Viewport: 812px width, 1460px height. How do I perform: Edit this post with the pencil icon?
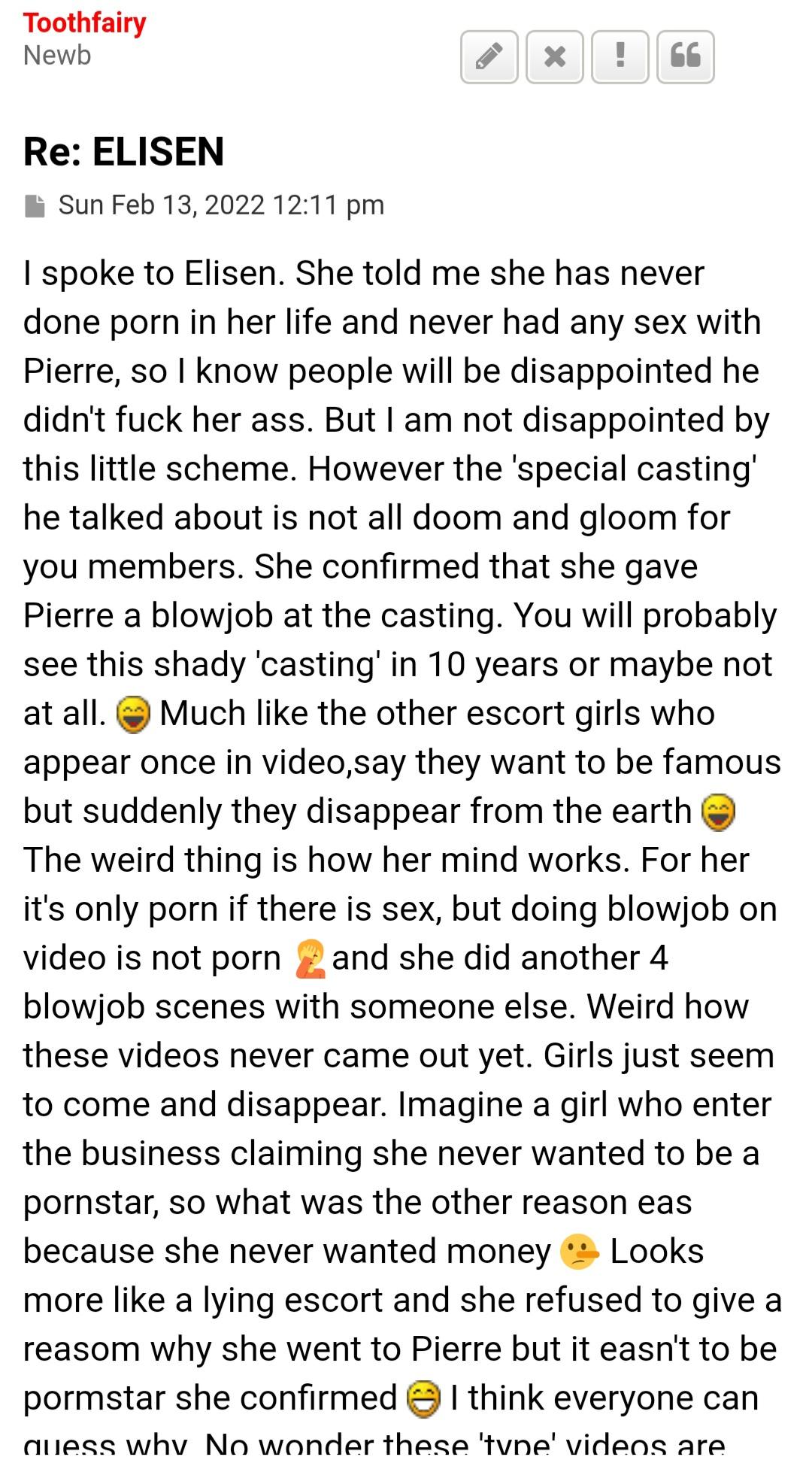click(489, 56)
